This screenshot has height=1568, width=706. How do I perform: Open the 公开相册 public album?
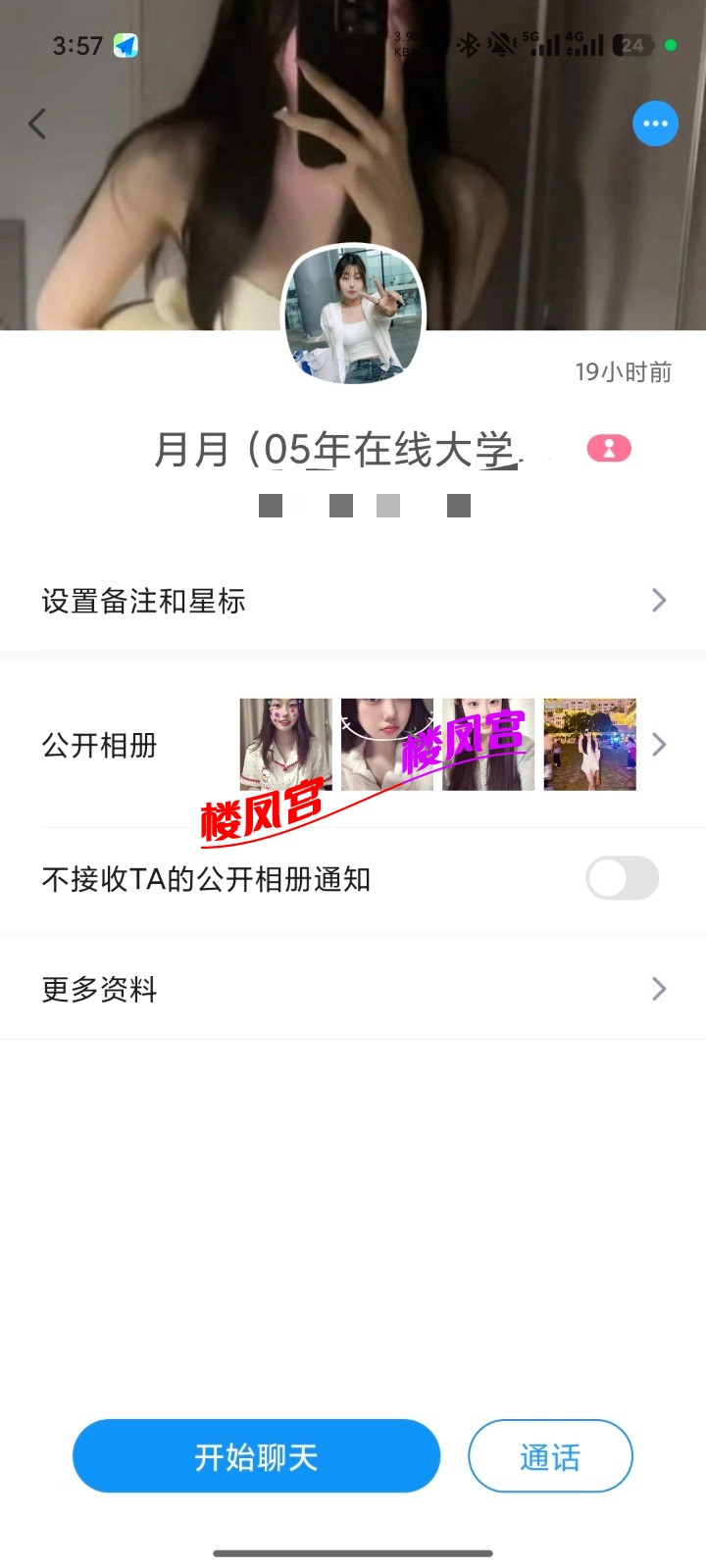coord(353,745)
